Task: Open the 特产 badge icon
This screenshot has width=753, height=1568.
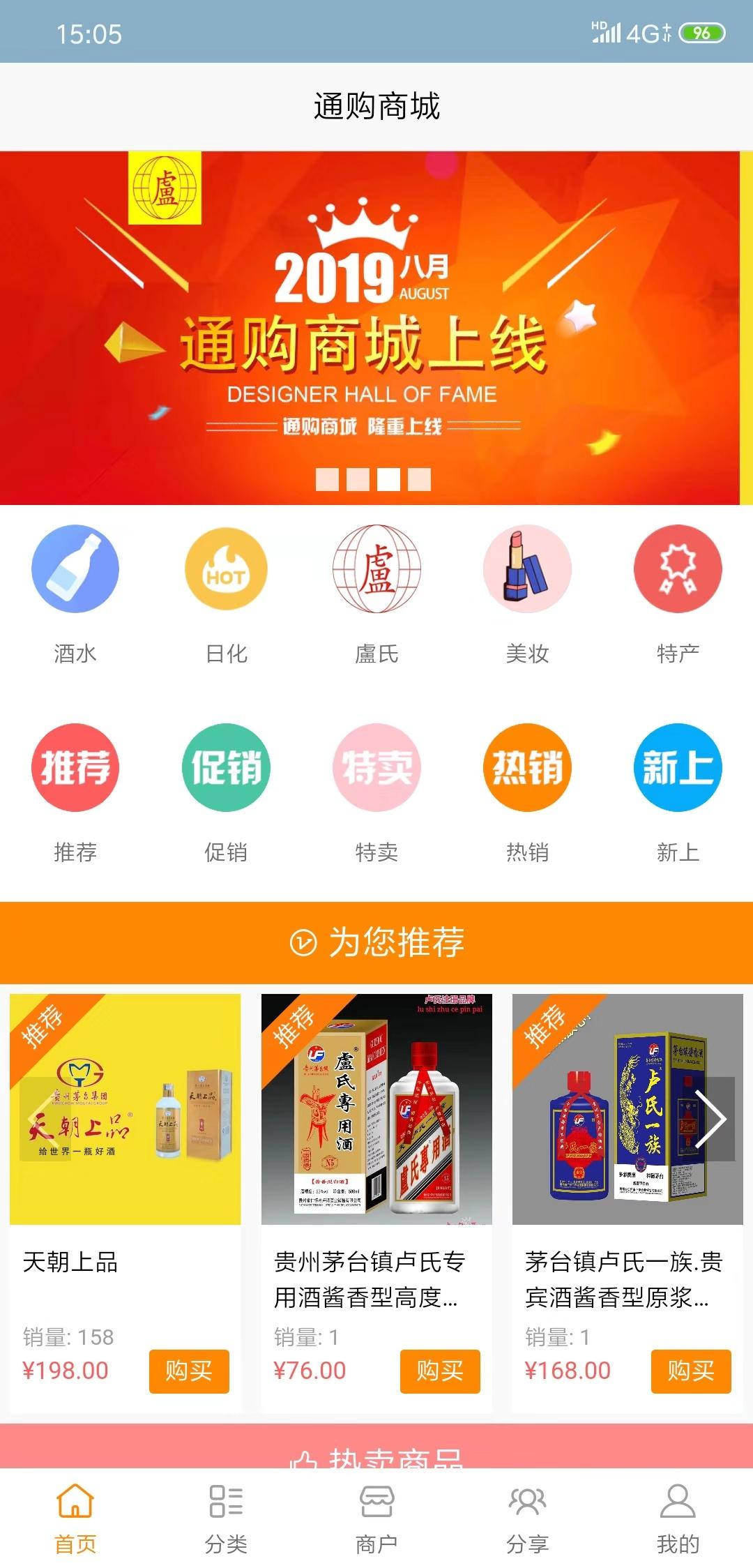Action: (678, 570)
